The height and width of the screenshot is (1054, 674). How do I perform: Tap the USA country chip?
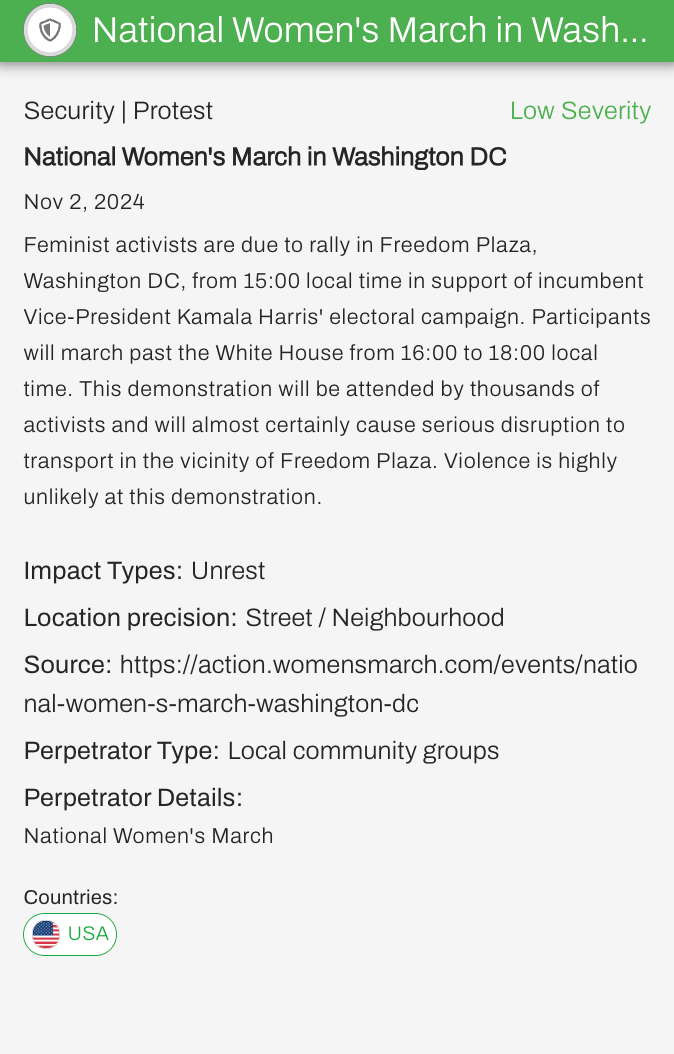pos(70,934)
